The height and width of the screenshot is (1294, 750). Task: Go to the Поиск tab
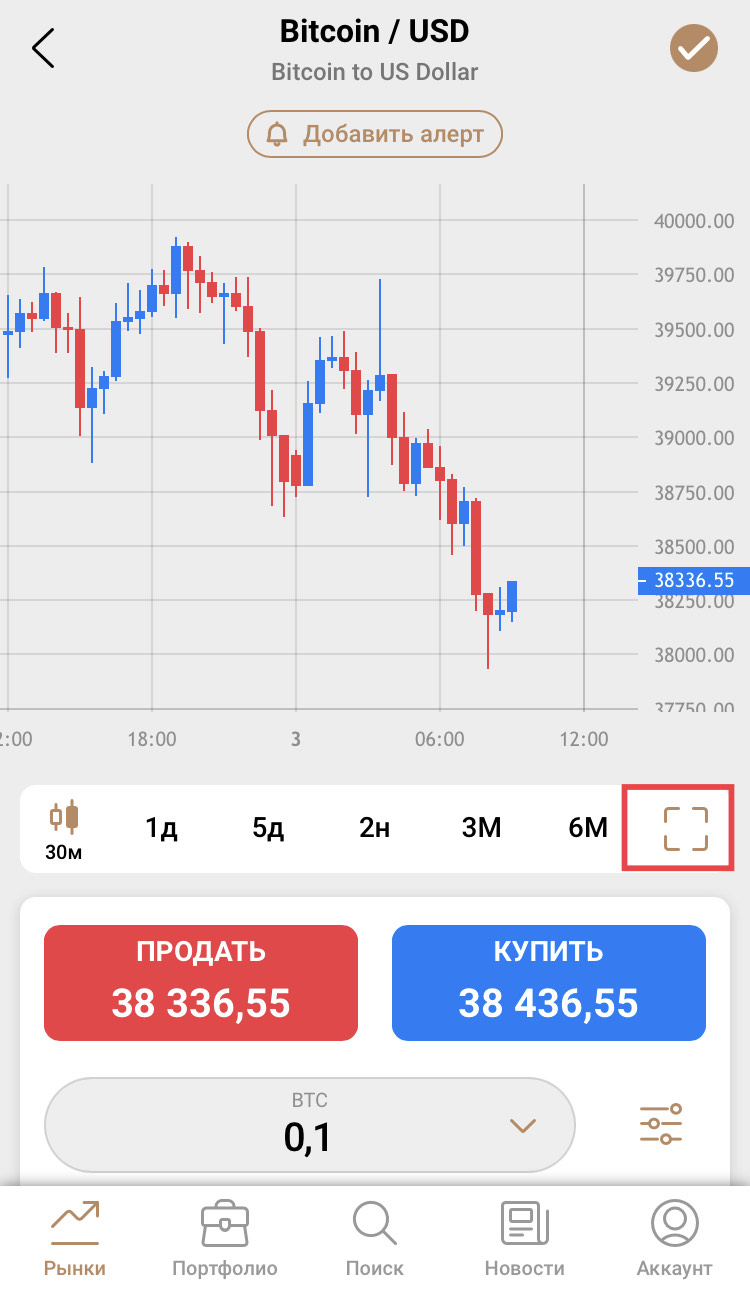tap(375, 1240)
